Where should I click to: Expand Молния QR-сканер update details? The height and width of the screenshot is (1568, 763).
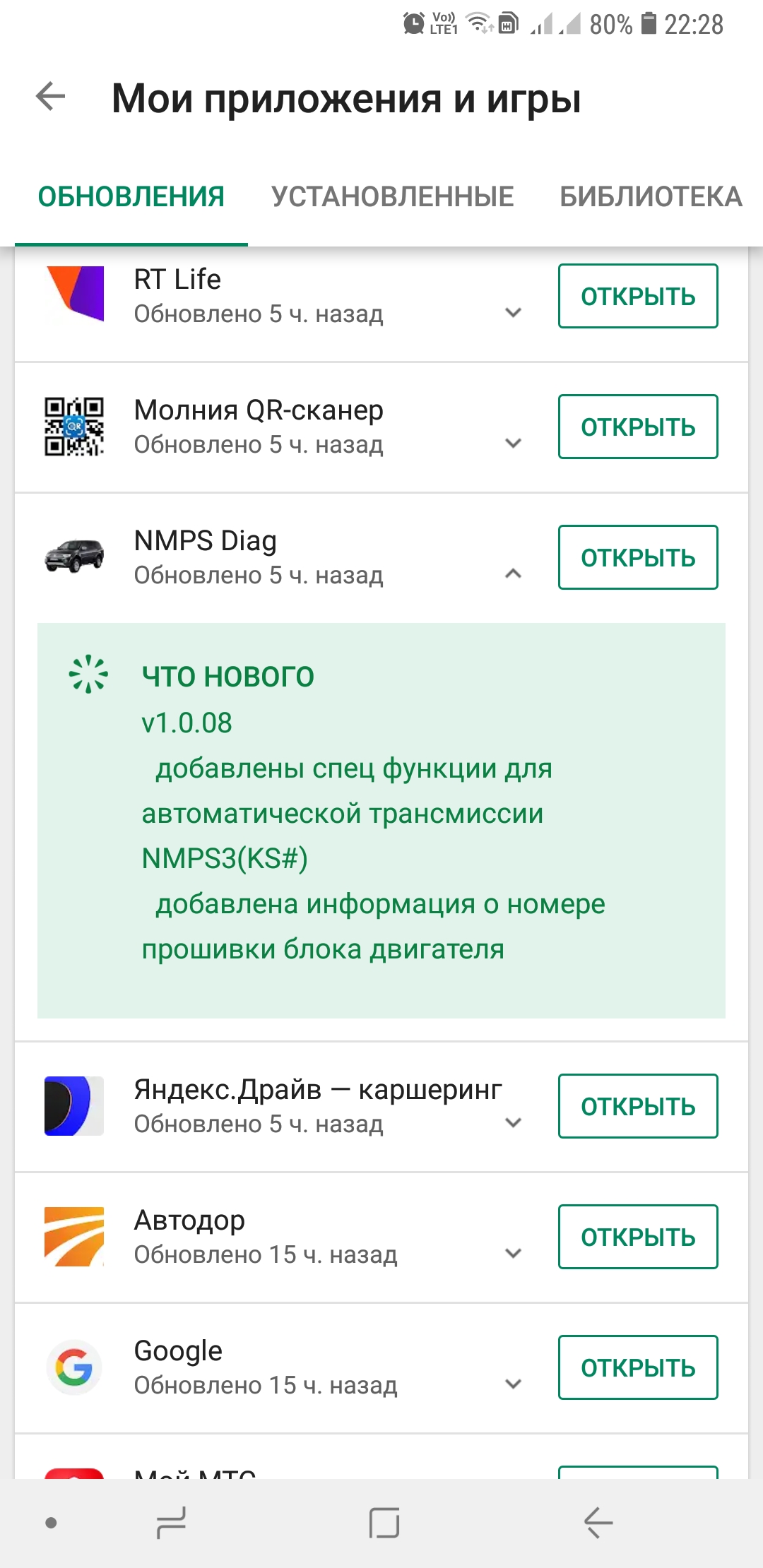[x=514, y=443]
